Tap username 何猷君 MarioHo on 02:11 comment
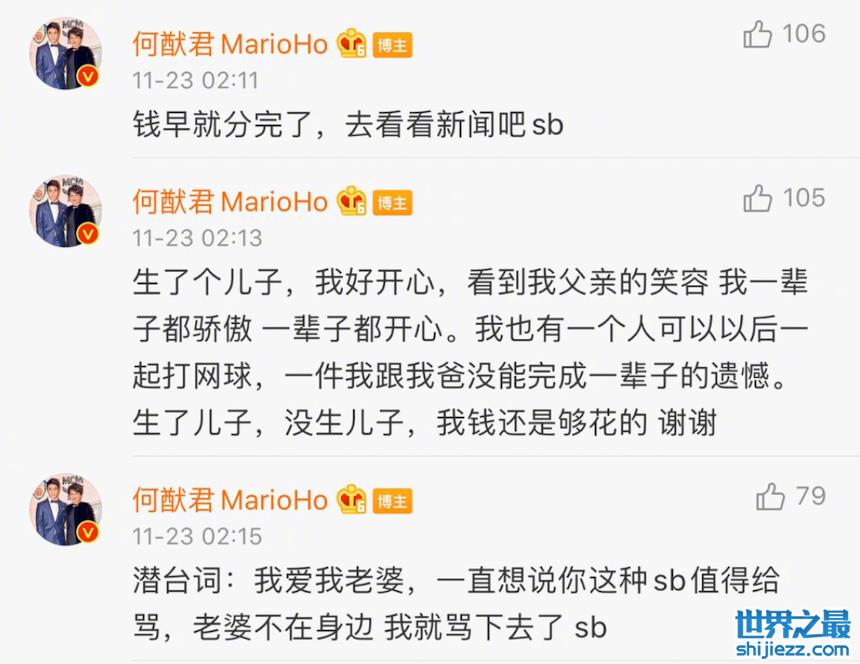860x664 pixels. click(230, 43)
